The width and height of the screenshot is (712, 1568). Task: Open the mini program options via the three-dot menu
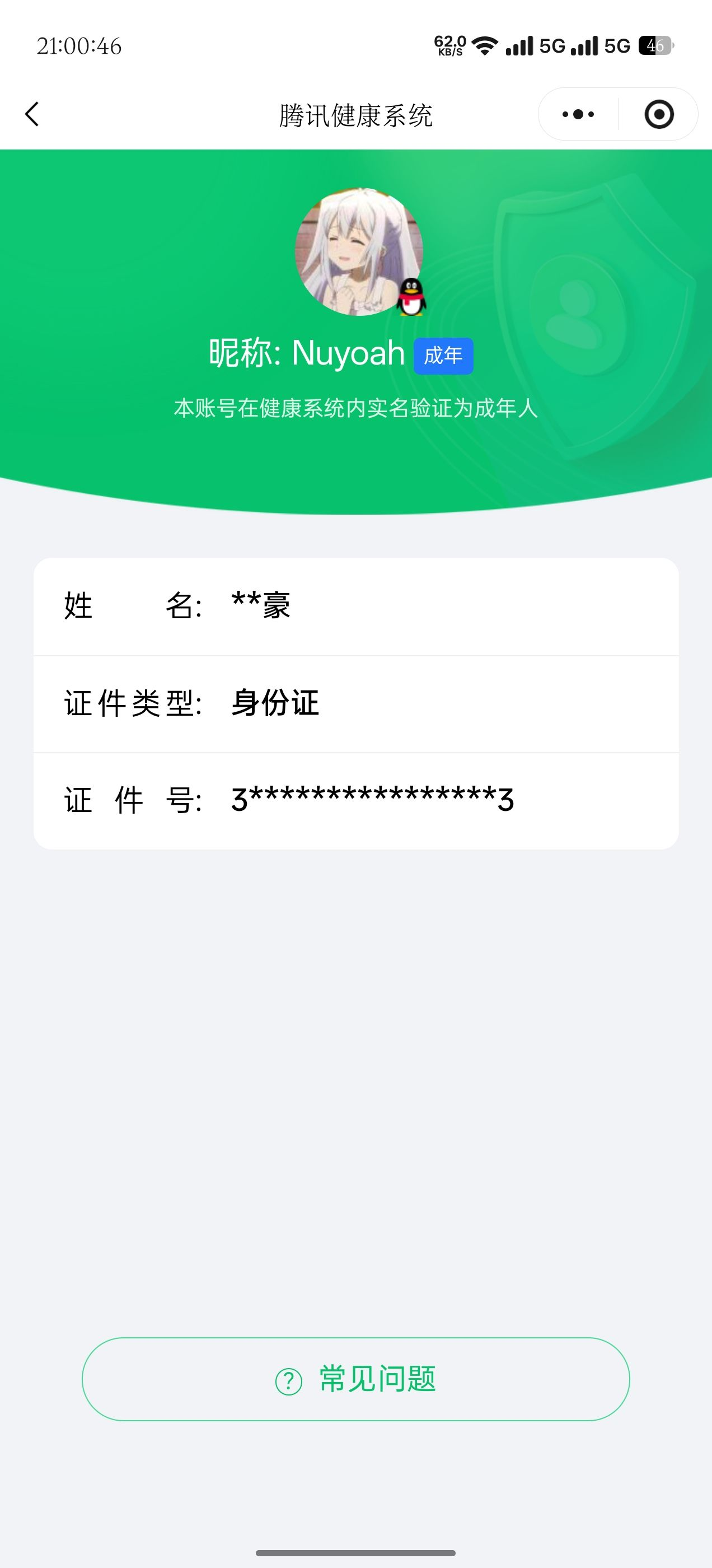coord(578,113)
